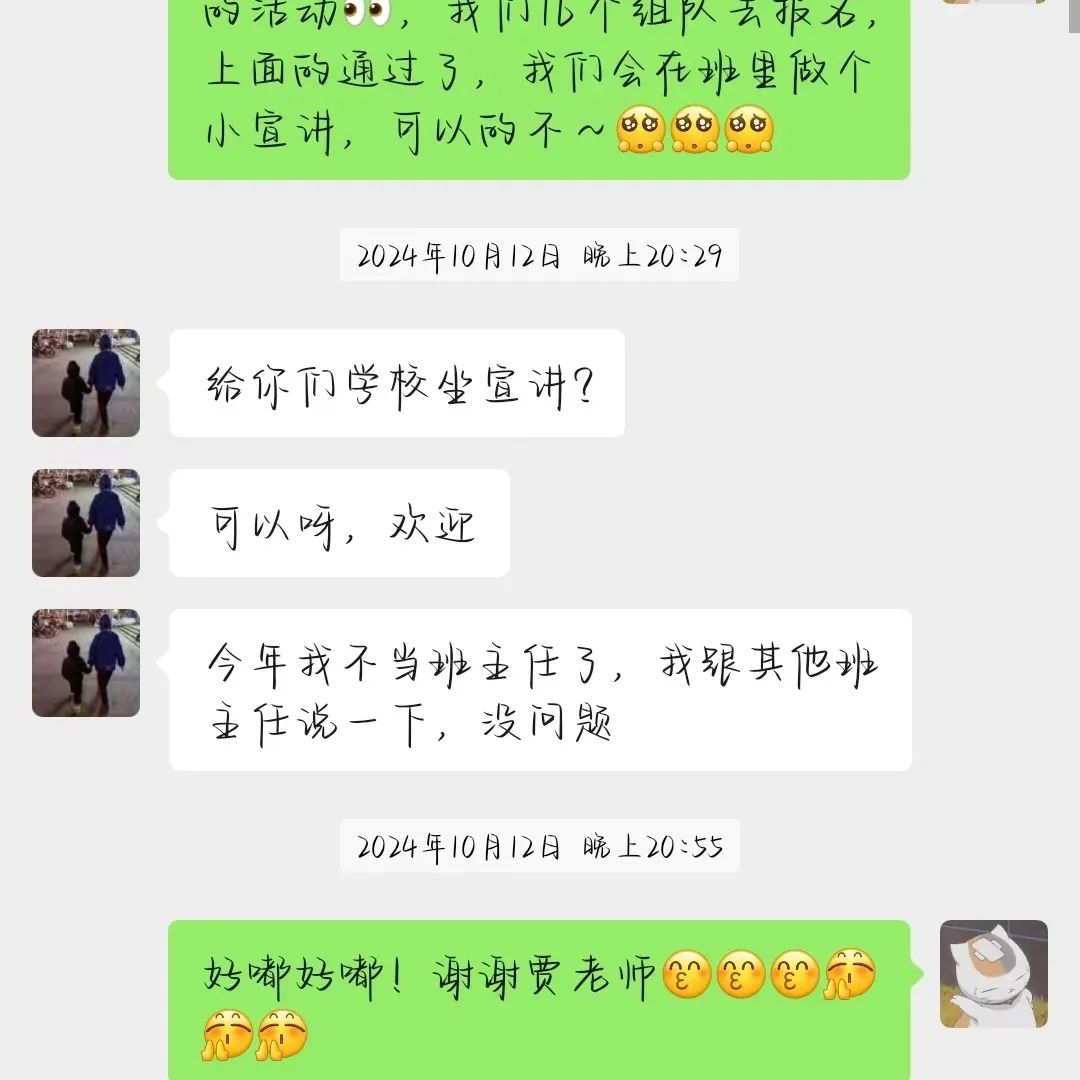Tap the avatar next to "可以呀，欢迎"
Viewport: 1080px width, 1080px height.
[x=86, y=523]
